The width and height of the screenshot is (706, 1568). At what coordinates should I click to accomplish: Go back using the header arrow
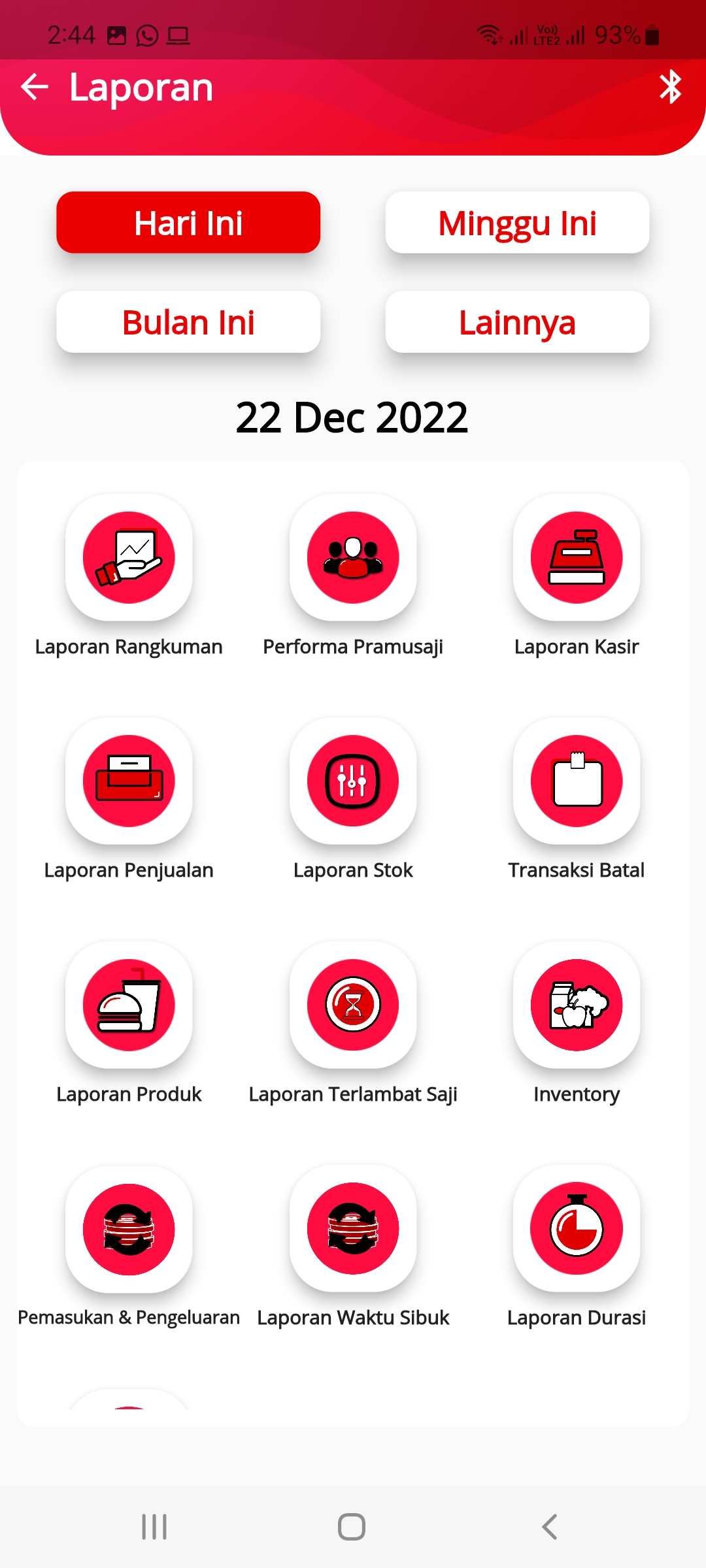35,87
